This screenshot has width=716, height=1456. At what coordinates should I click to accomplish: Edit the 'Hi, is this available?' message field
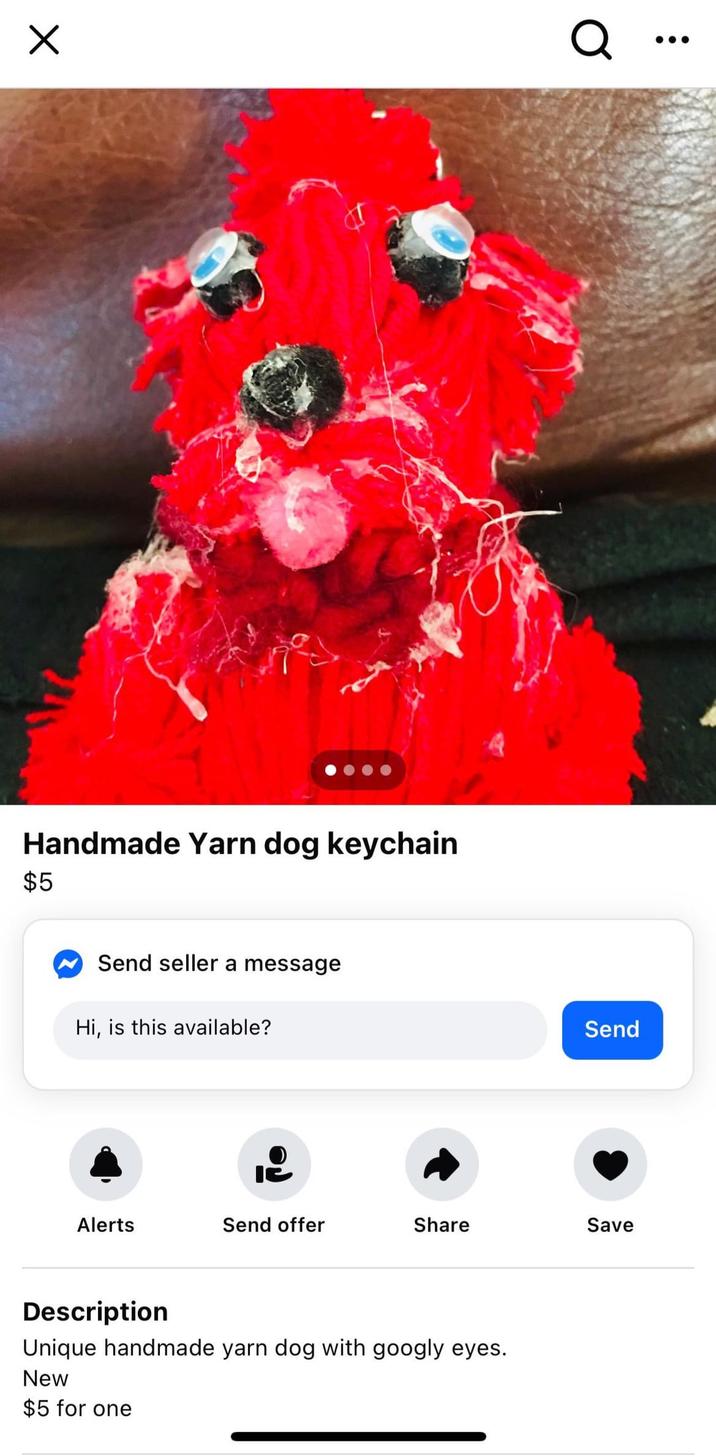(x=300, y=1029)
